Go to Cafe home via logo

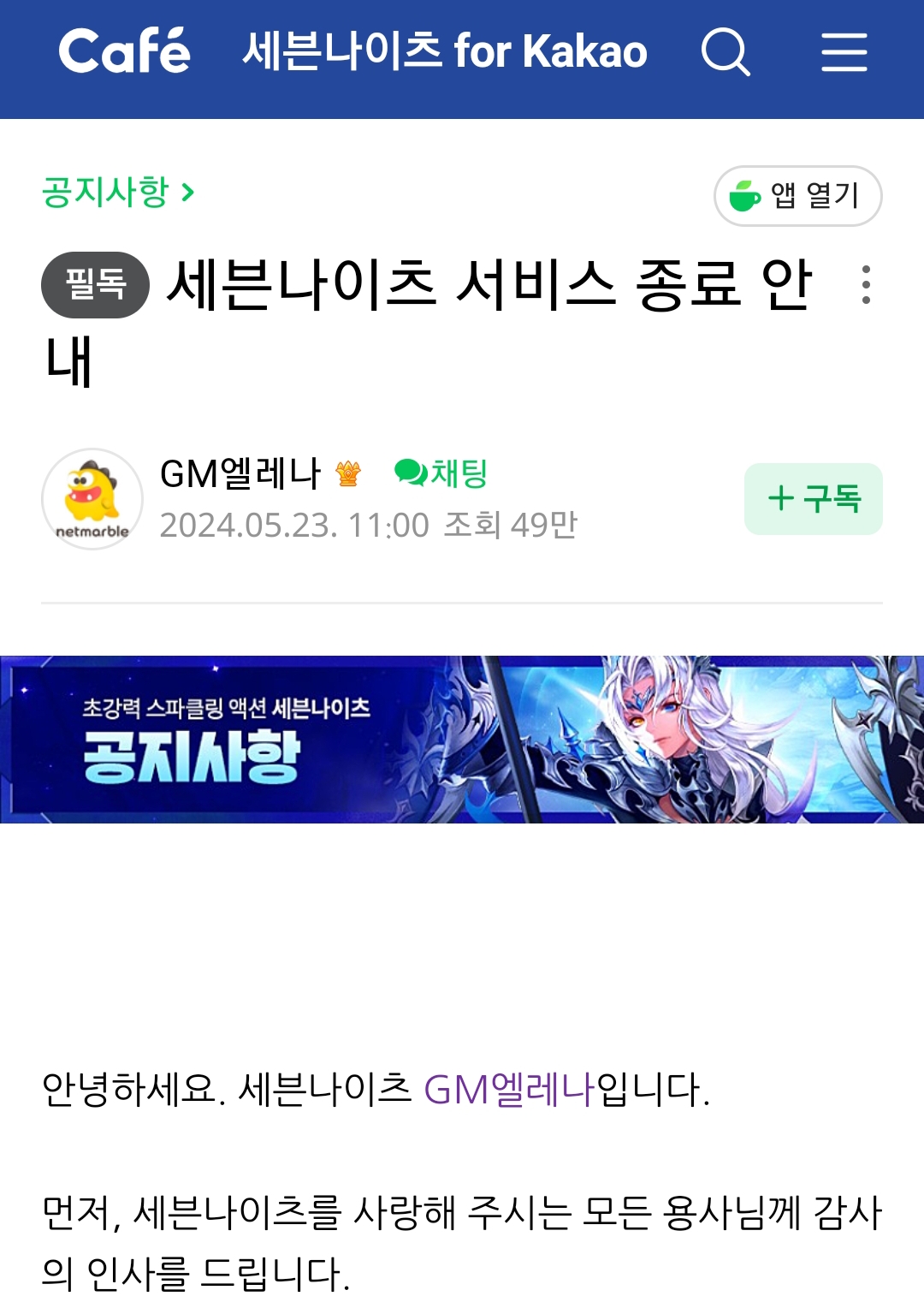[x=125, y=51]
